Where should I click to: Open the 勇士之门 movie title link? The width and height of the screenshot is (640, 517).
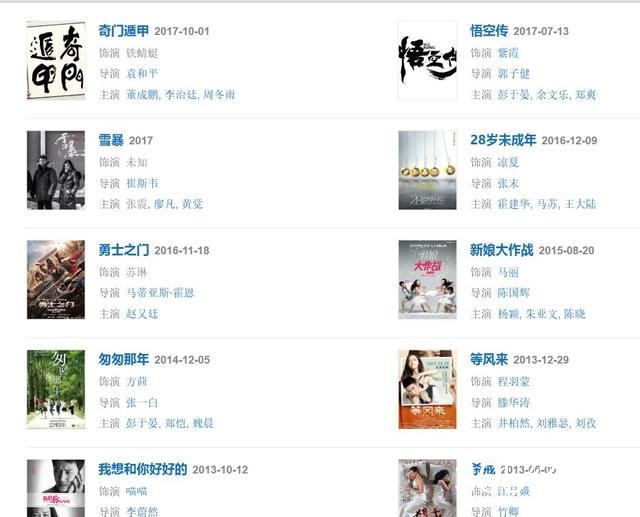coord(123,250)
